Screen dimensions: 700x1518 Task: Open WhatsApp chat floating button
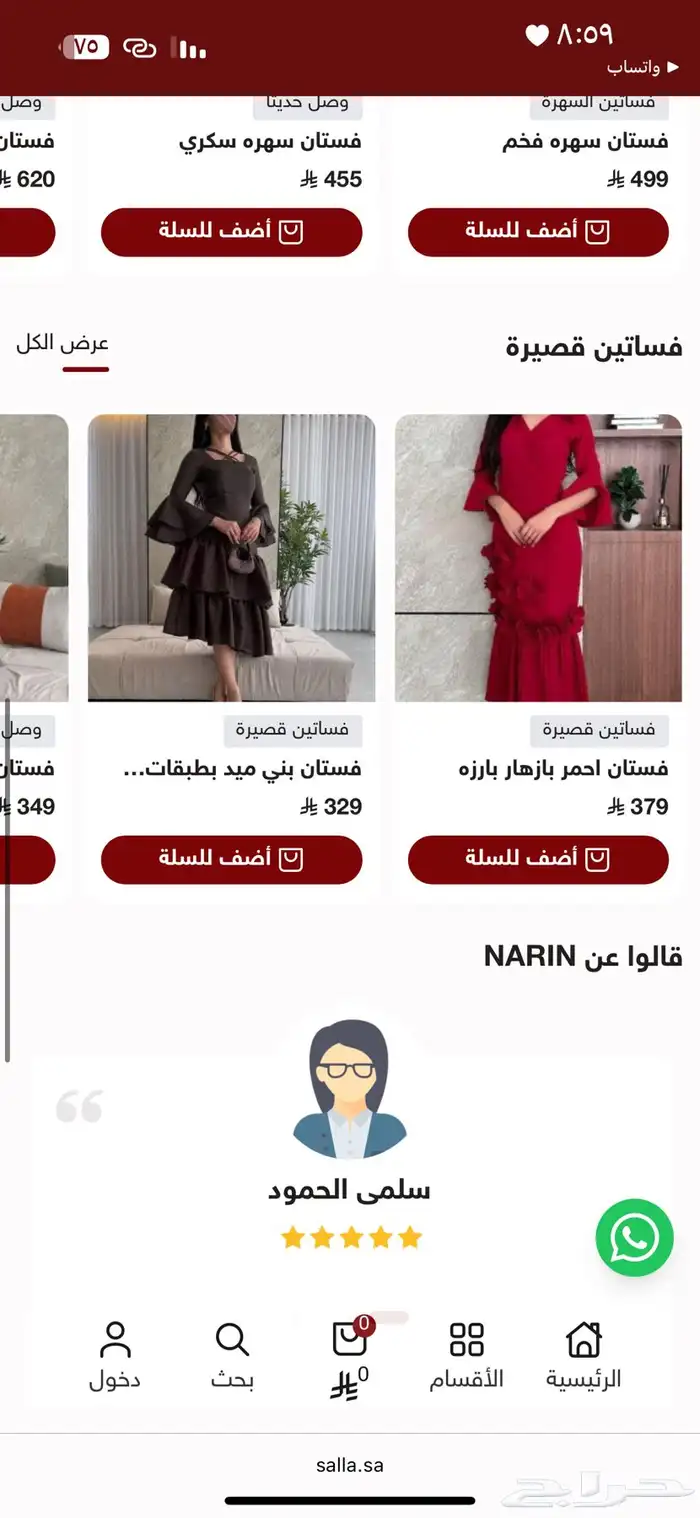(x=634, y=1238)
